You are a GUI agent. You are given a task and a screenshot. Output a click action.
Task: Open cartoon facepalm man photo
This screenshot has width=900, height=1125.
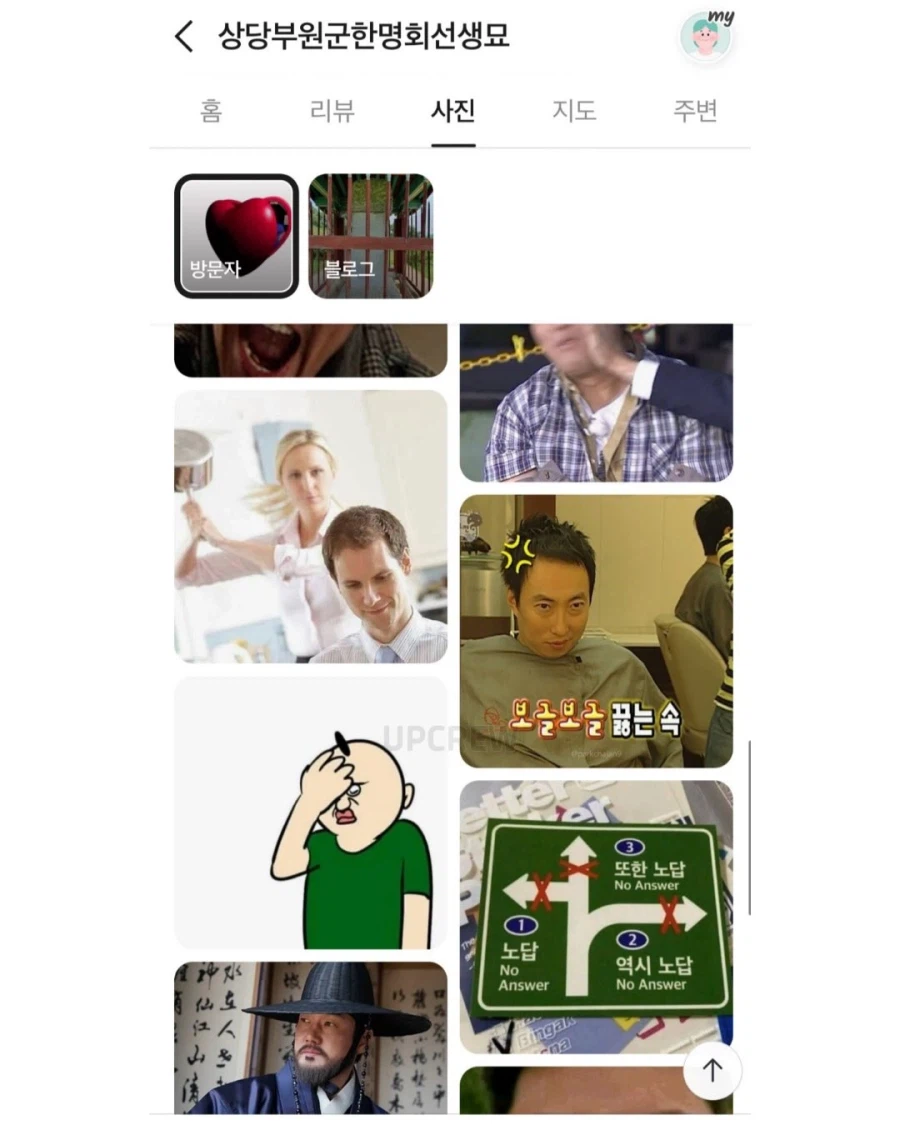[x=311, y=812]
